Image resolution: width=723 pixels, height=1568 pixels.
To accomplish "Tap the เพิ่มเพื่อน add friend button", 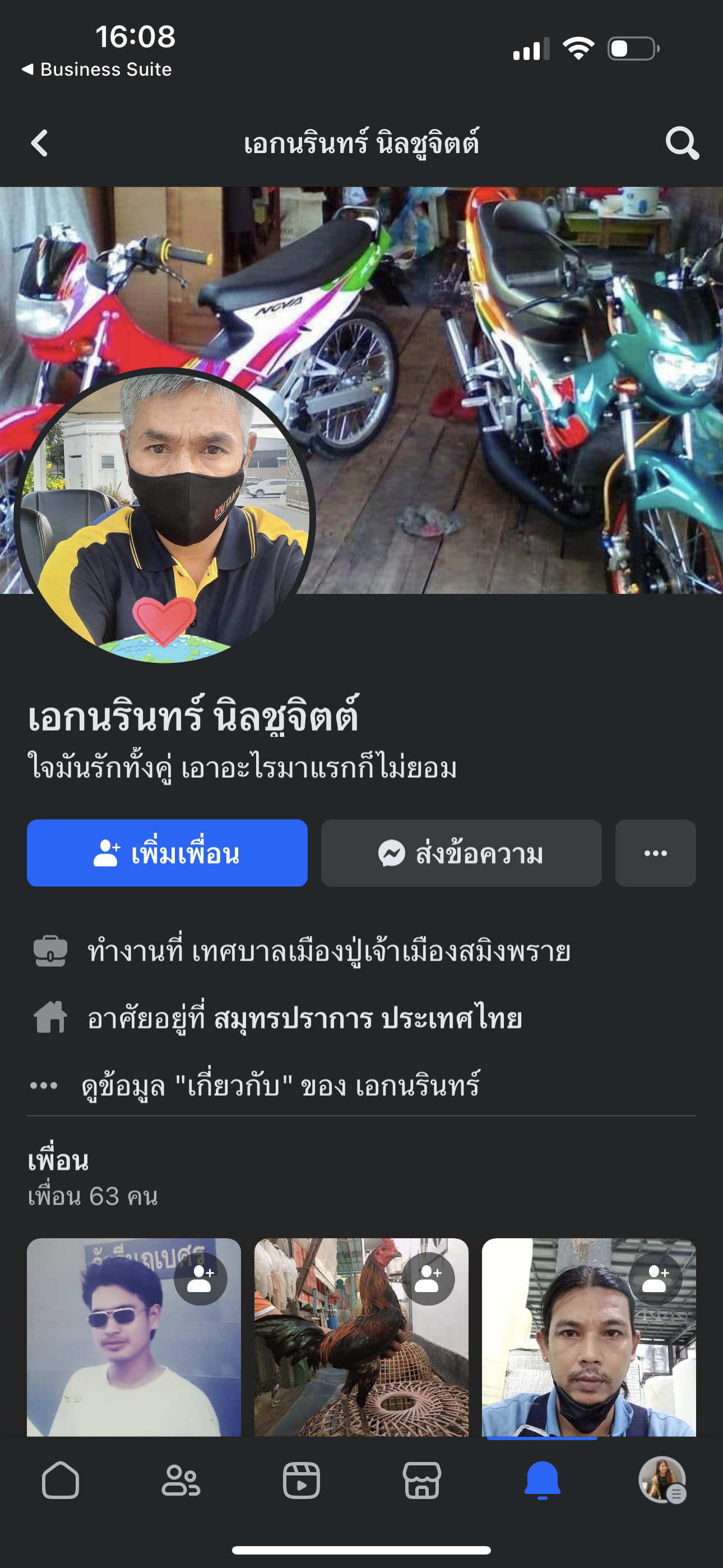I will coord(167,853).
